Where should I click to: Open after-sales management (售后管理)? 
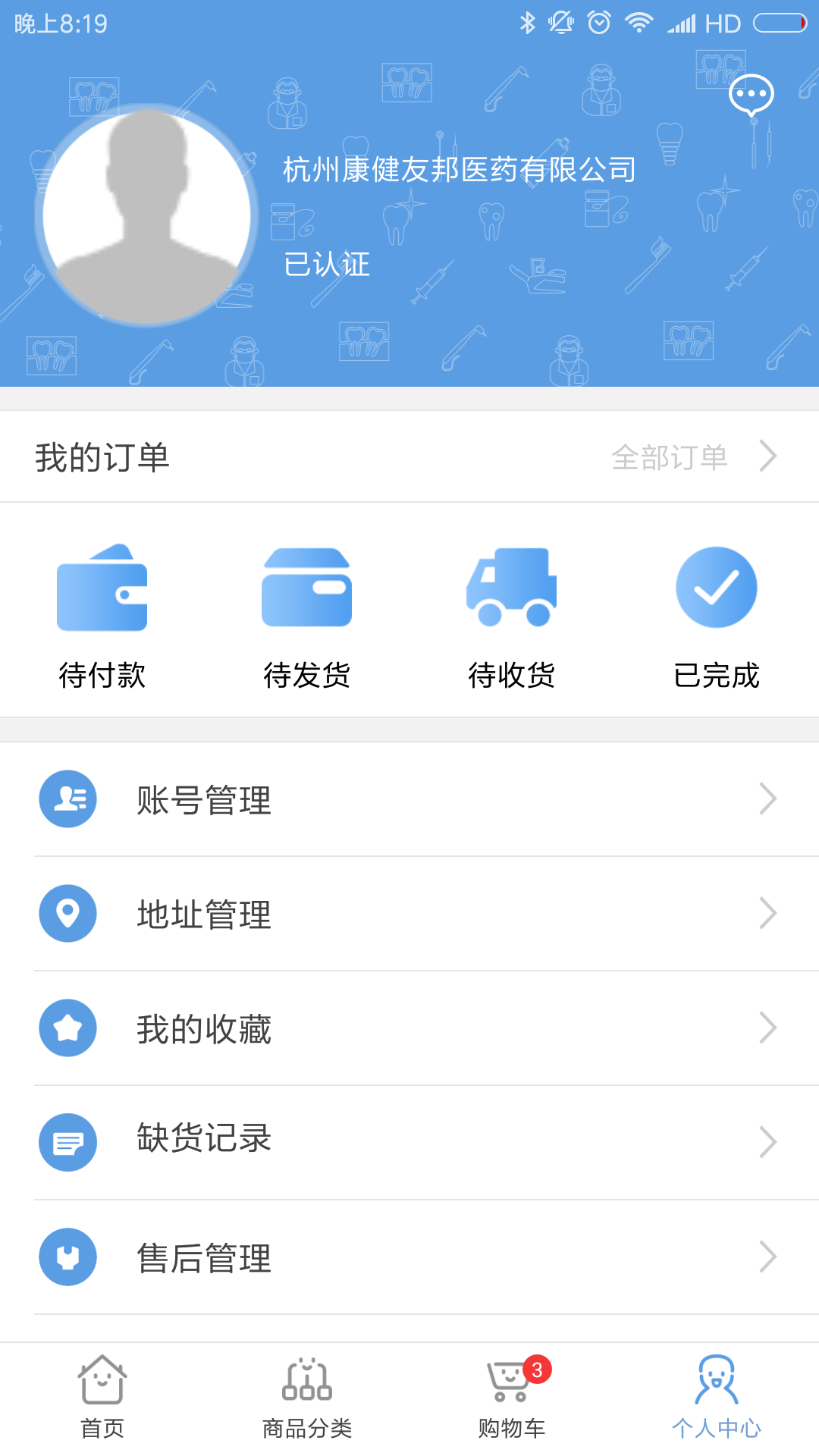click(409, 1257)
